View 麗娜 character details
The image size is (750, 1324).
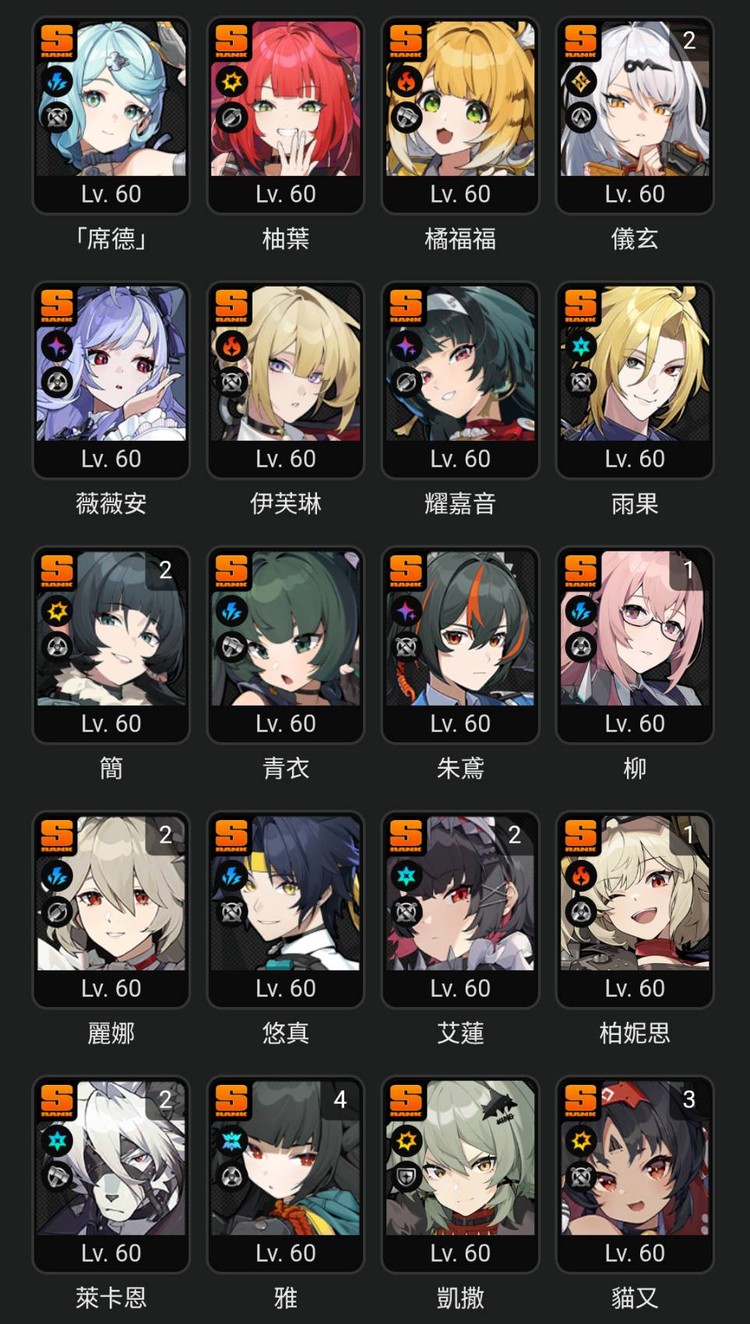point(111,910)
